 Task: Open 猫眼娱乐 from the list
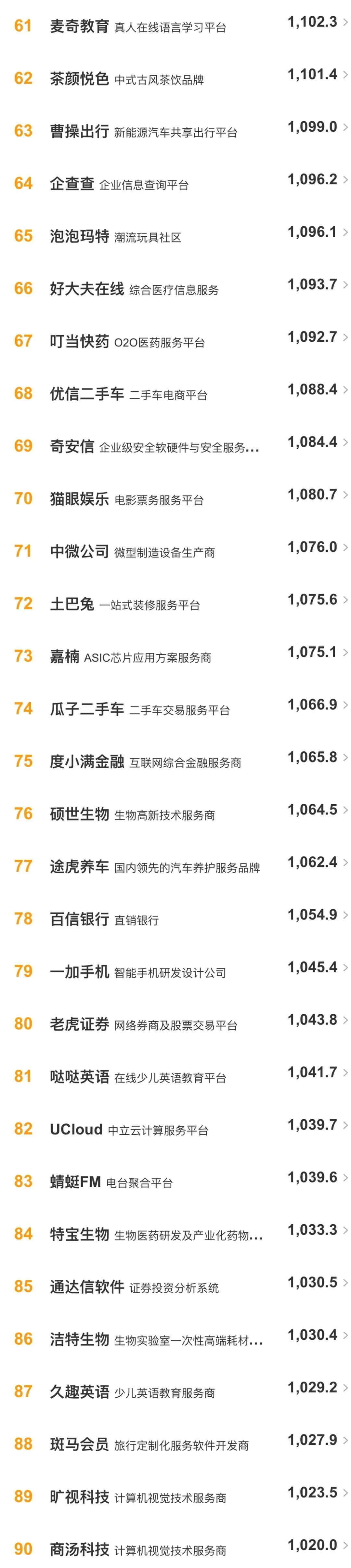coord(79,499)
